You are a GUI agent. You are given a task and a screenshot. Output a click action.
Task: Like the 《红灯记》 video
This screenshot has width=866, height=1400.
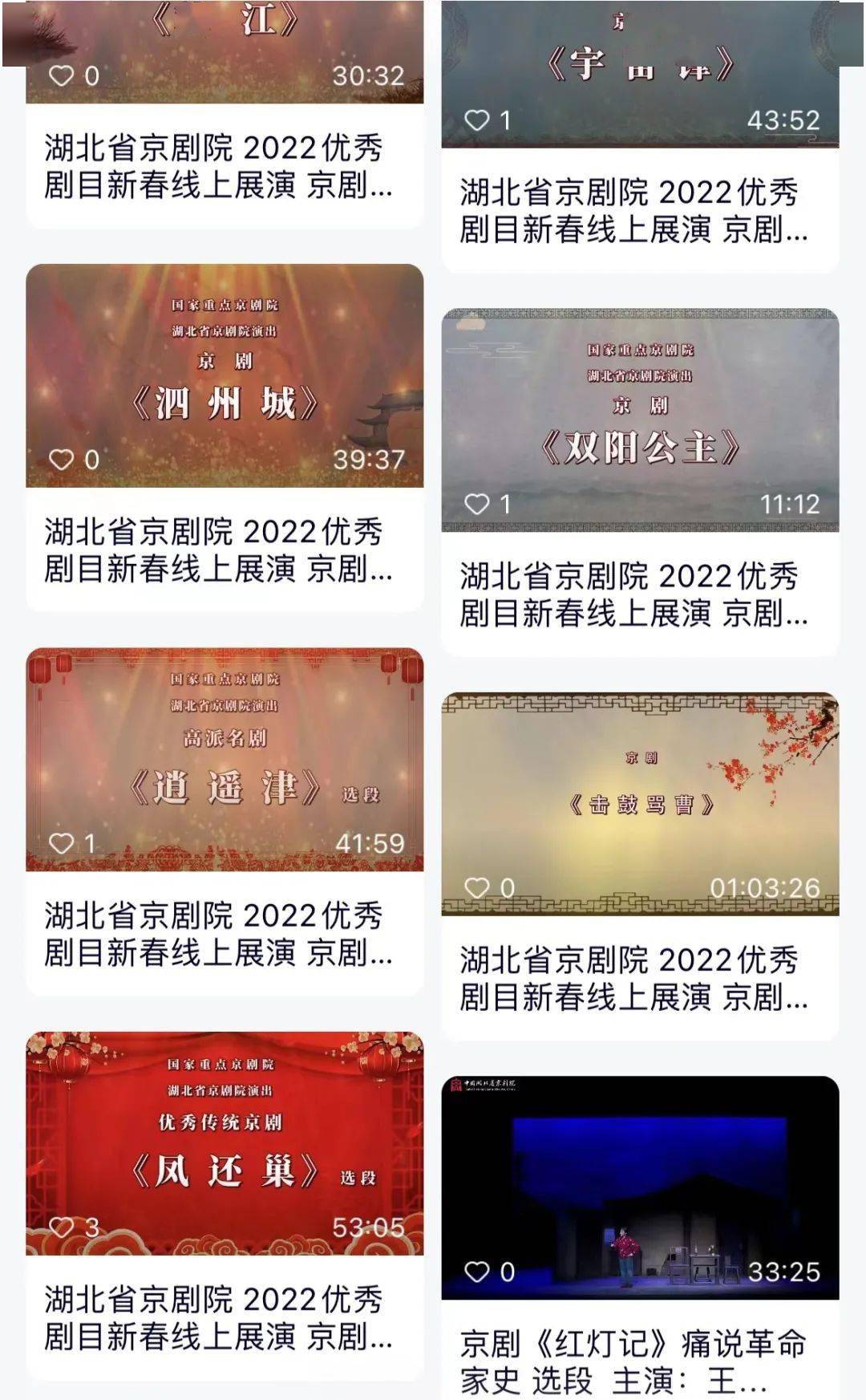tap(477, 1272)
